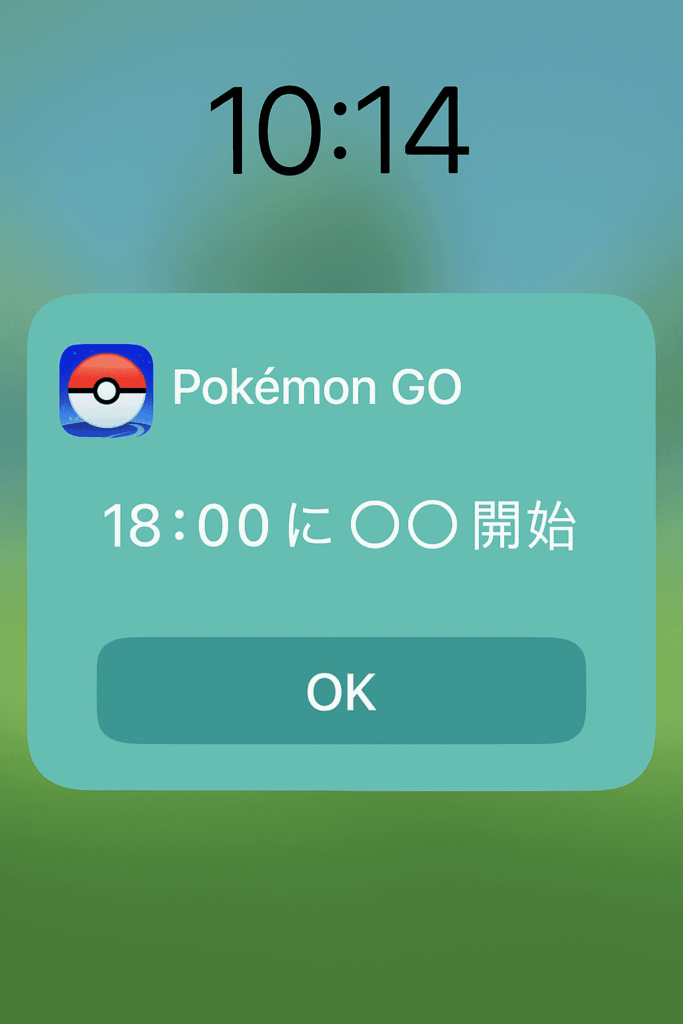Dismiss the Pokémon GO alert with OK
This screenshot has width=683, height=1024.
tap(341, 691)
